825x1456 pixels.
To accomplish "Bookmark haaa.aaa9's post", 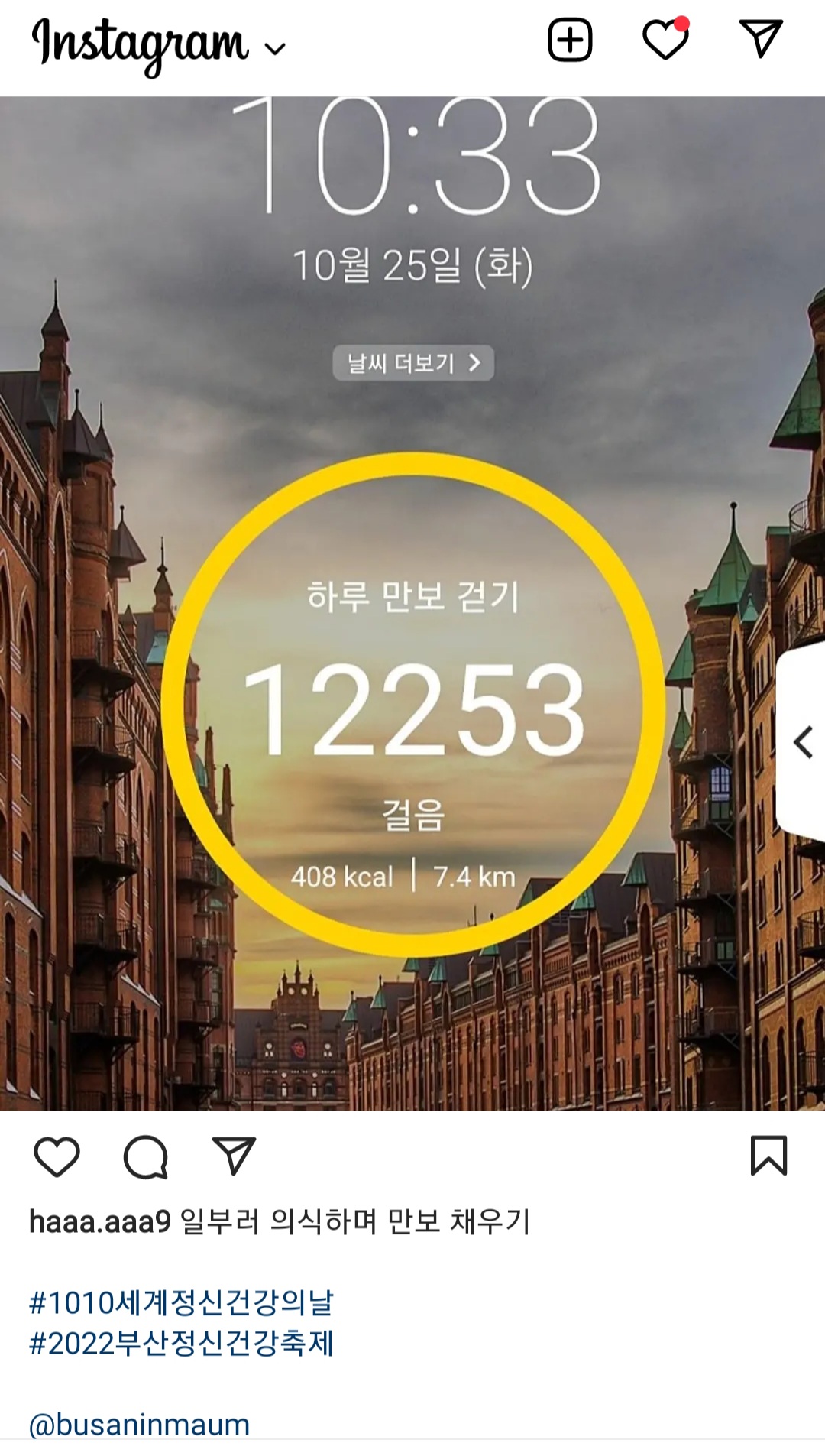I will coord(768,1155).
